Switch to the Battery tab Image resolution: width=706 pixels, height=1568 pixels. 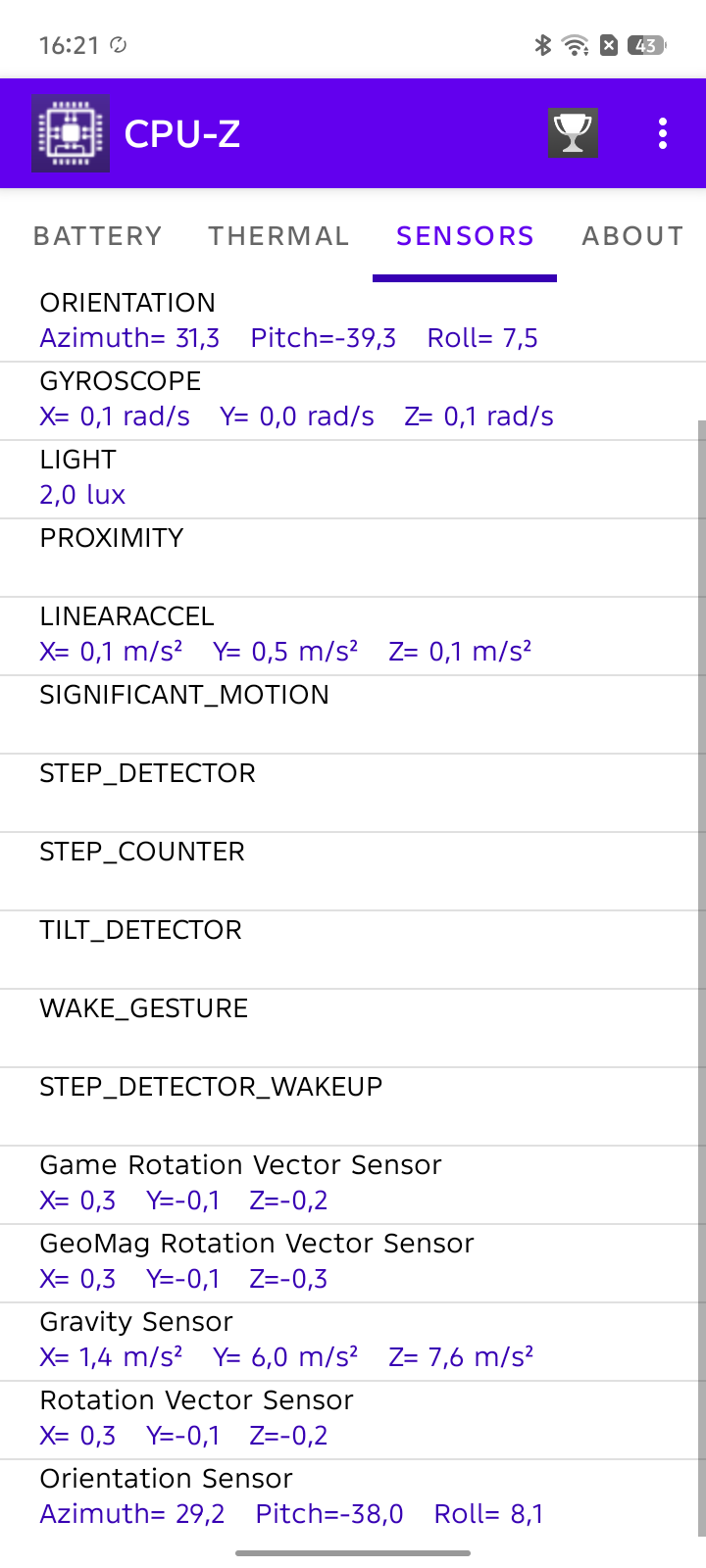coord(98,236)
